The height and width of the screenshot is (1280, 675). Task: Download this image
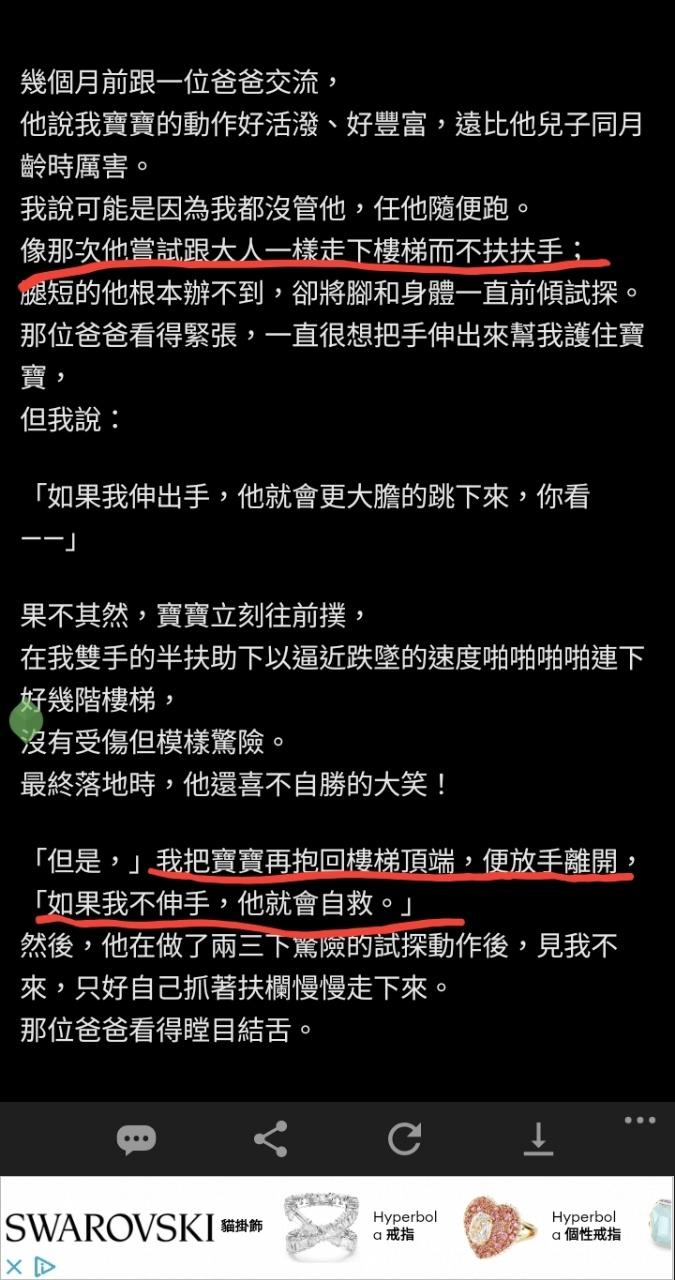pos(538,1139)
